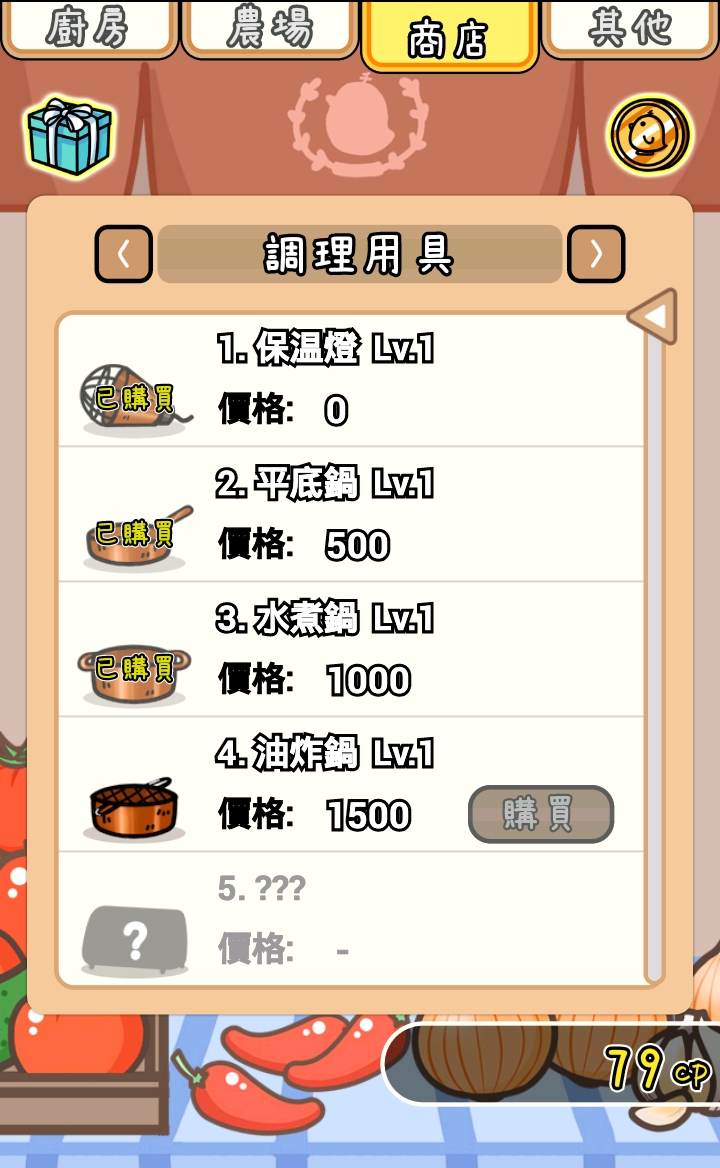Go to previous shop category arrow
This screenshot has height=1168, width=720.
124,254
